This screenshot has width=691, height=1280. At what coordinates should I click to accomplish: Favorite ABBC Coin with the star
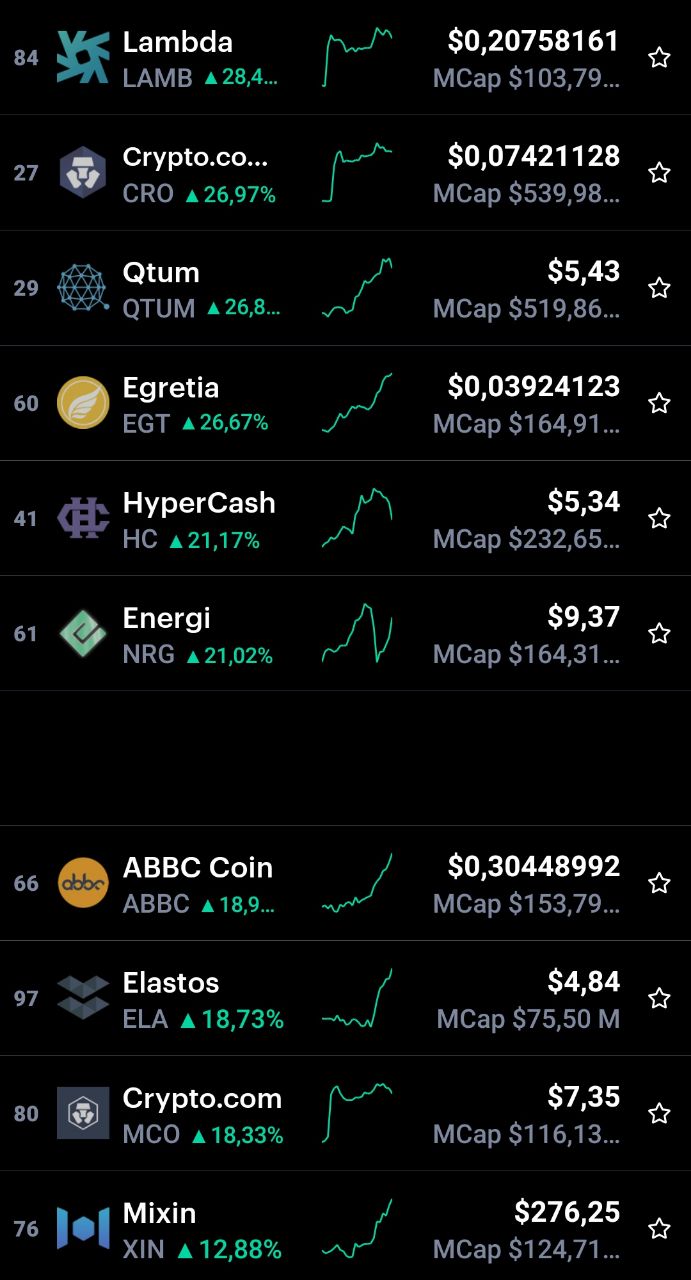pos(659,883)
